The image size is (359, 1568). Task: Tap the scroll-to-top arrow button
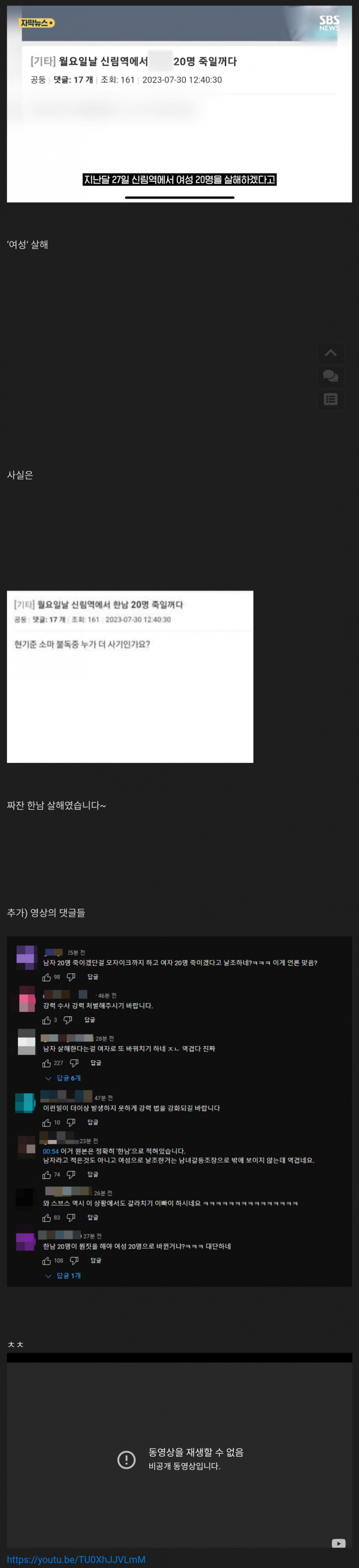tap(330, 353)
